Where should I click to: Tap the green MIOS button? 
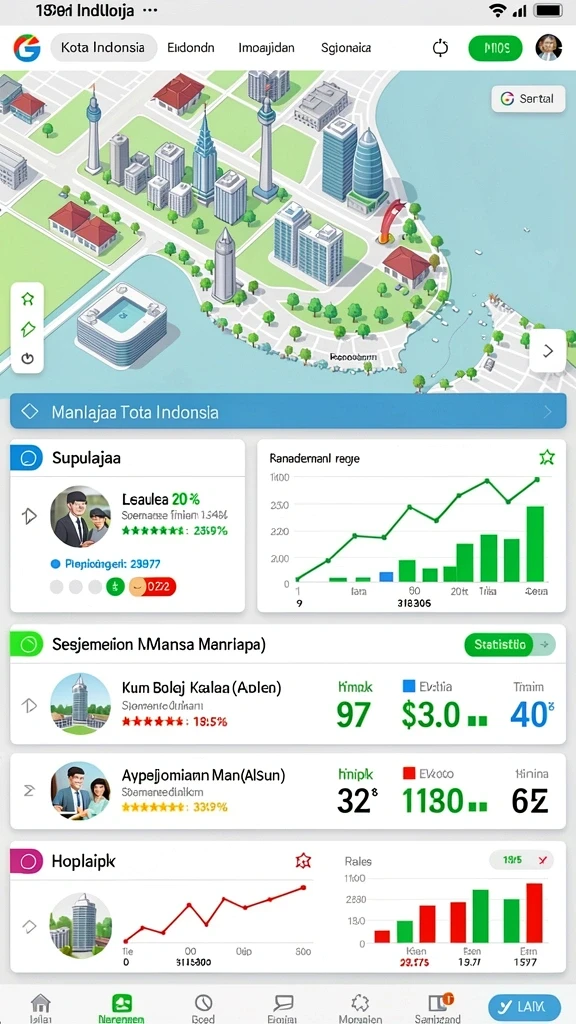(496, 48)
